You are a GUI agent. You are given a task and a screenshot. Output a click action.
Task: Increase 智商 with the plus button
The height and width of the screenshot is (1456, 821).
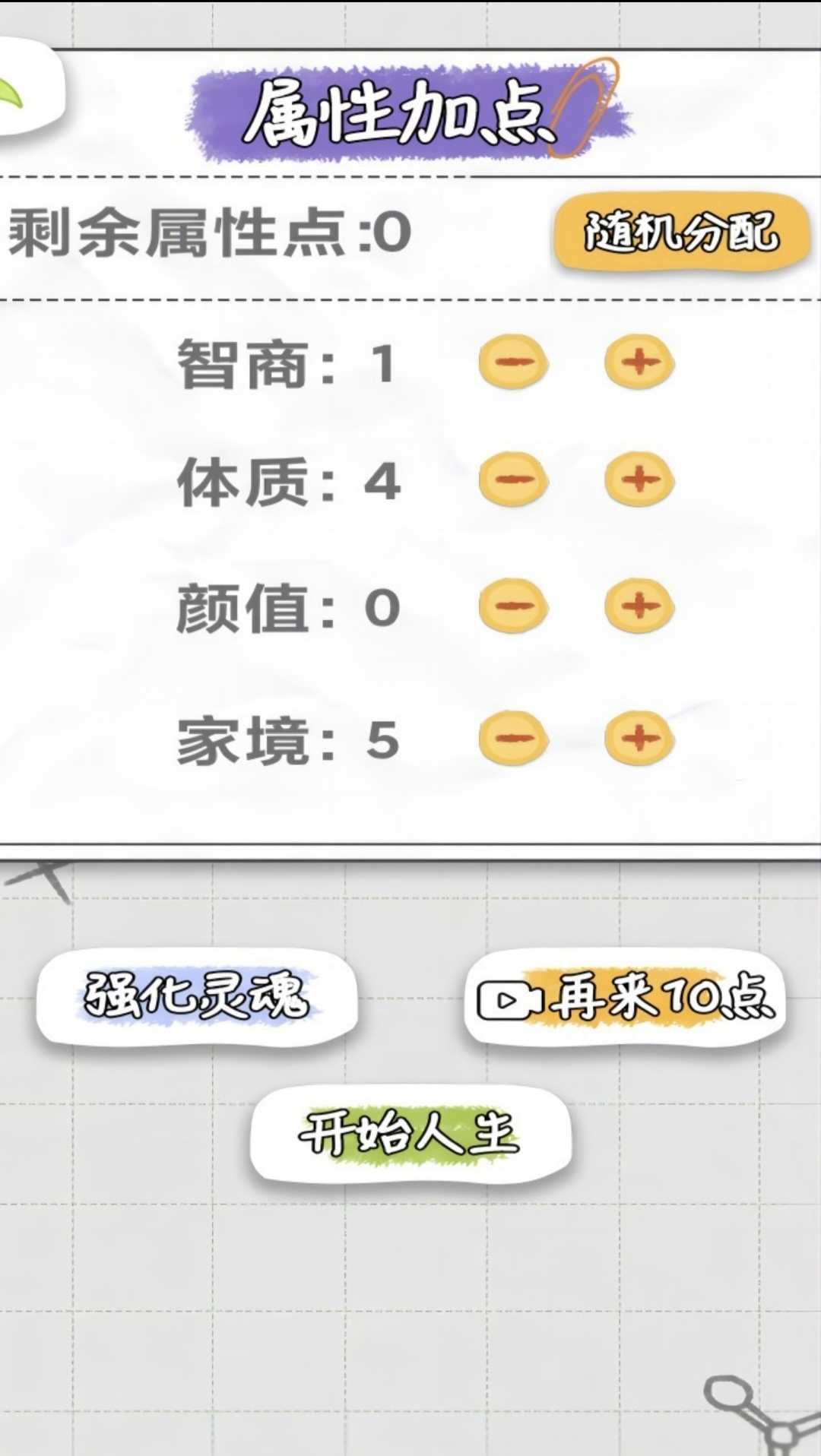click(x=639, y=362)
